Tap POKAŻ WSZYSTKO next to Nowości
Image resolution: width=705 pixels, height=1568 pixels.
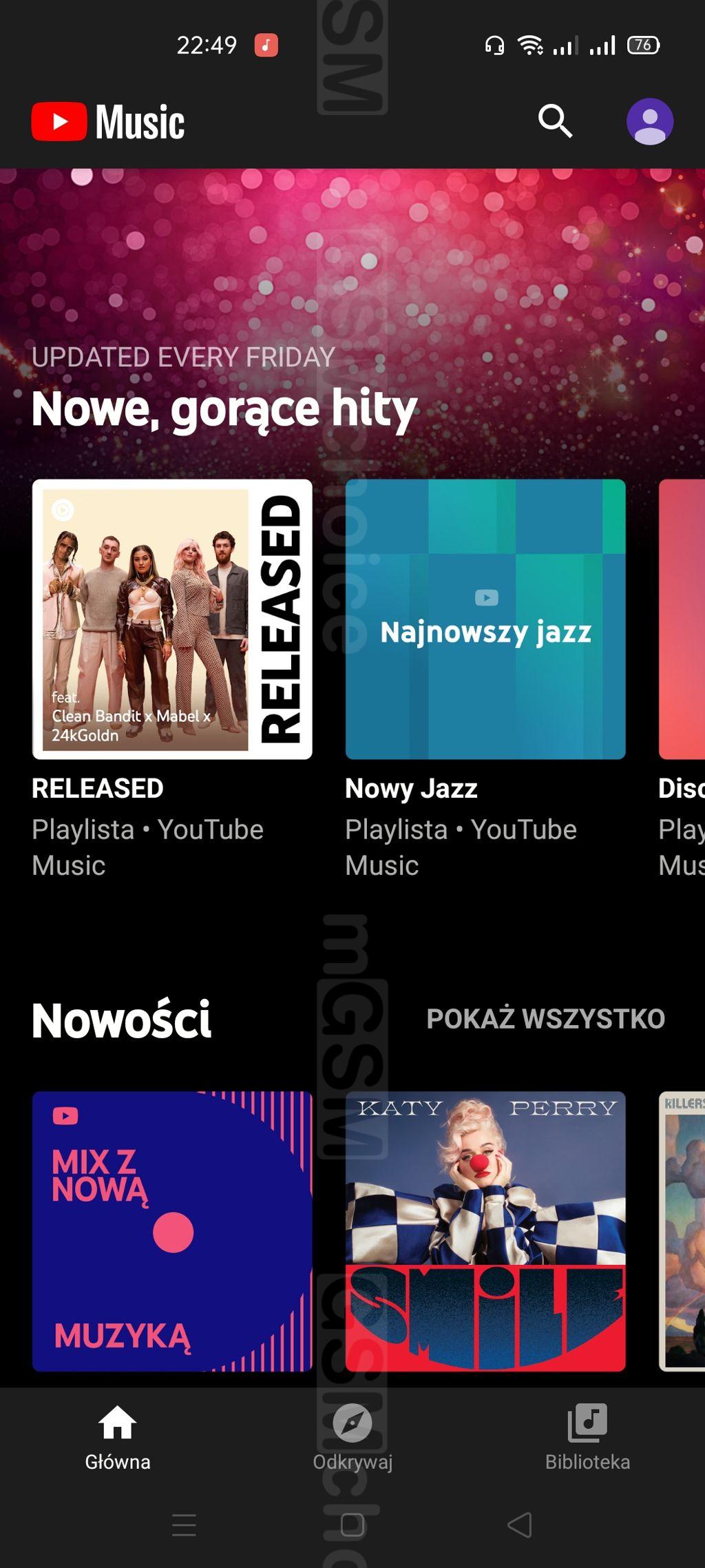[x=546, y=1018]
